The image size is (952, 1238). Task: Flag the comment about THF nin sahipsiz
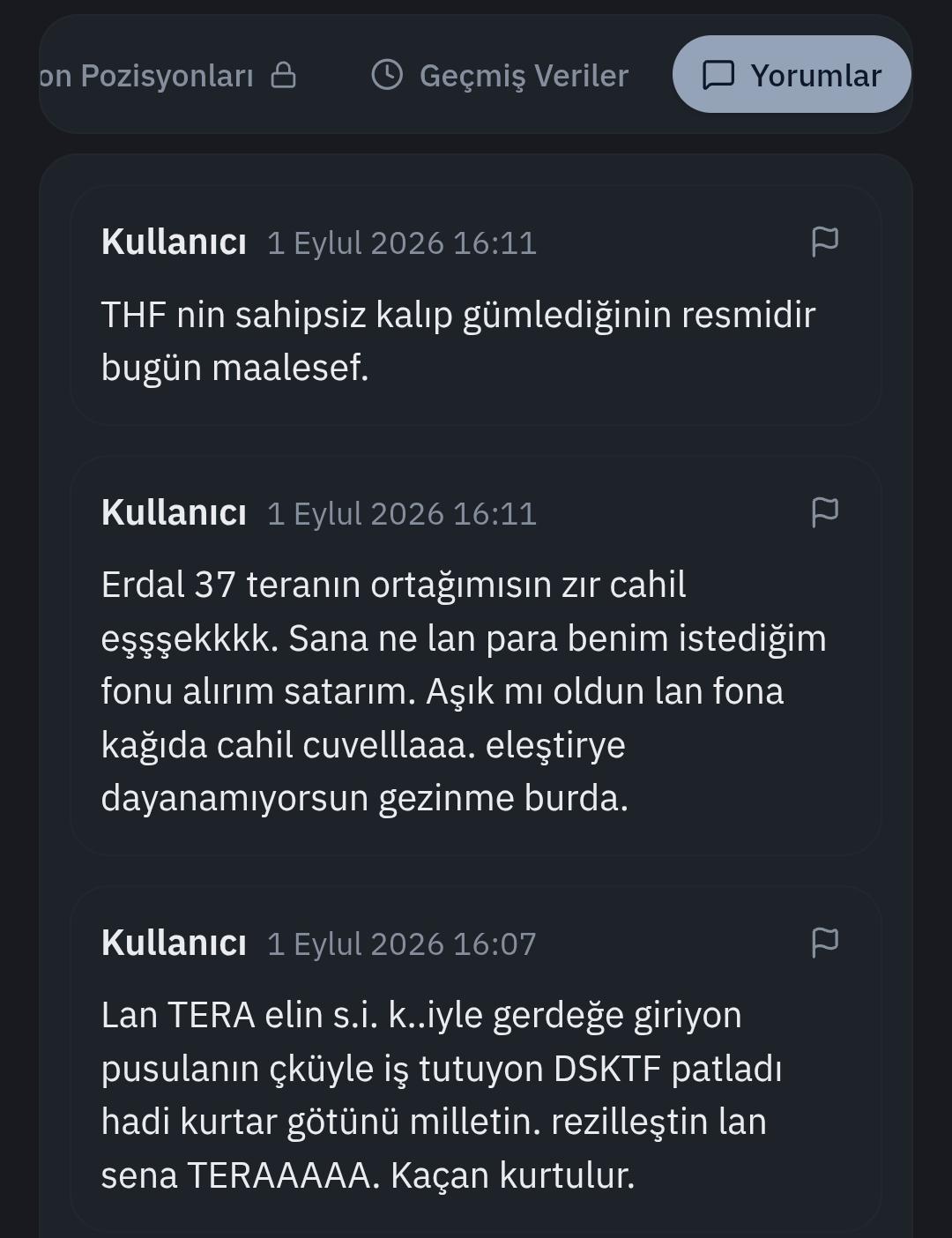pos(824,242)
